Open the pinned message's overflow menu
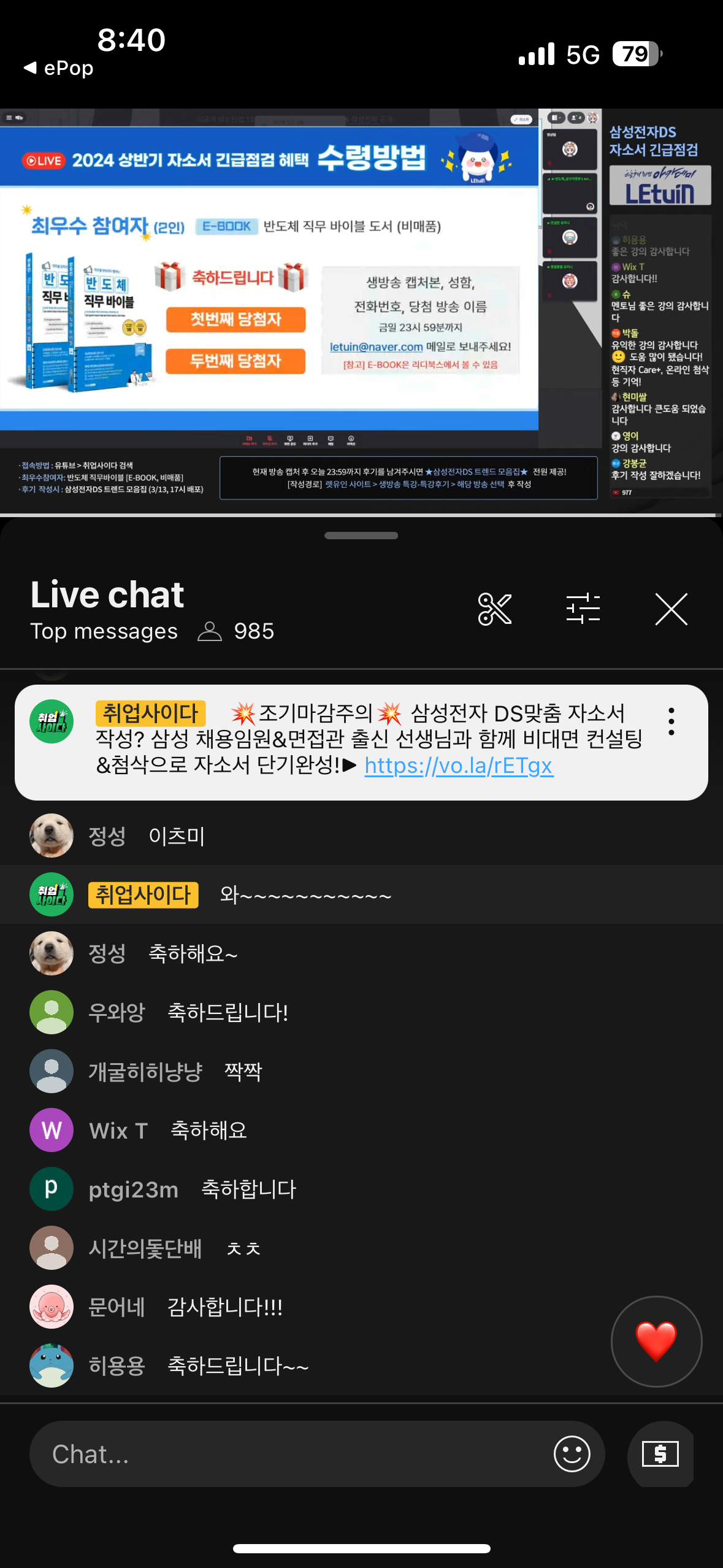The height and width of the screenshot is (1568, 723). point(671,721)
